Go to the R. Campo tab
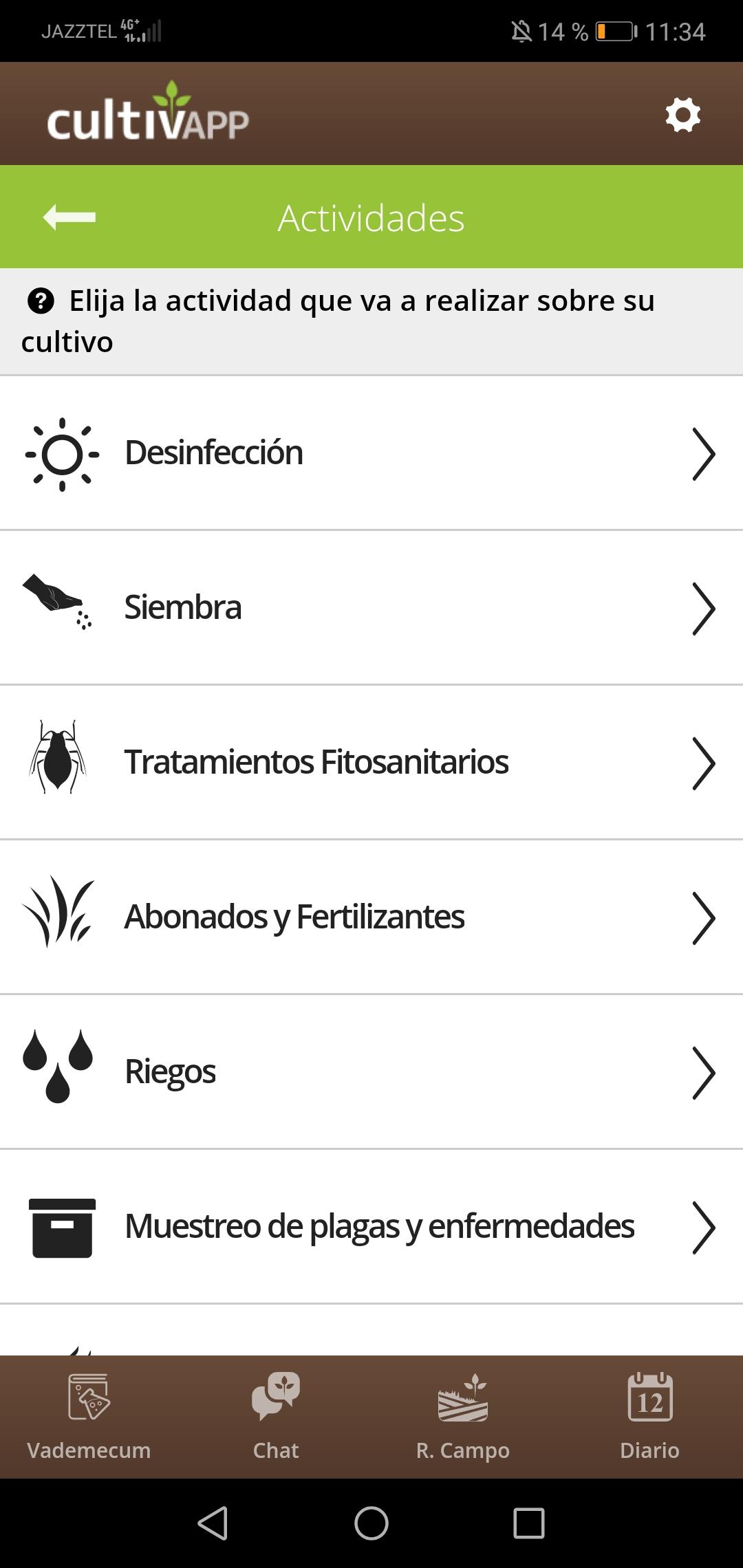 (463, 1417)
